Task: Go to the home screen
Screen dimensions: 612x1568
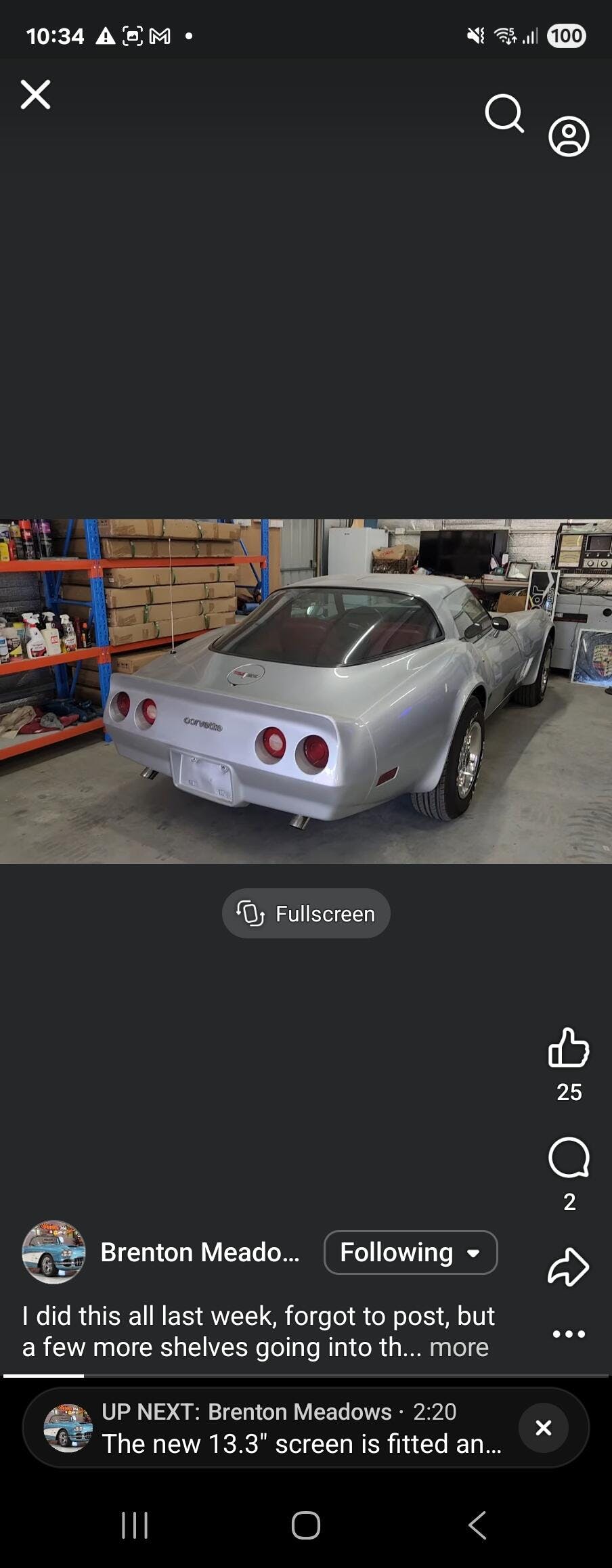Action: [306, 1525]
